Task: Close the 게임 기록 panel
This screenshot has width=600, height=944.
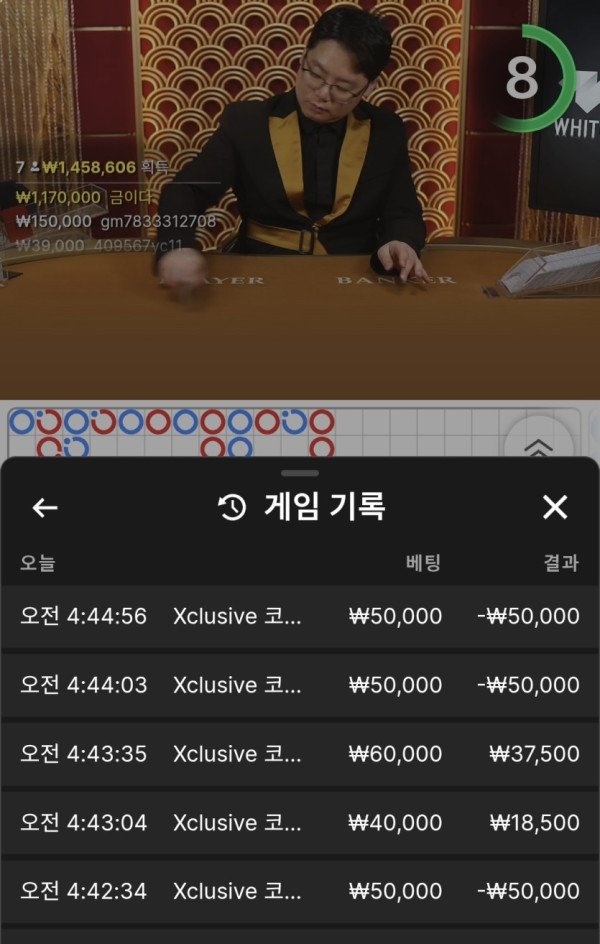Action: tap(555, 508)
